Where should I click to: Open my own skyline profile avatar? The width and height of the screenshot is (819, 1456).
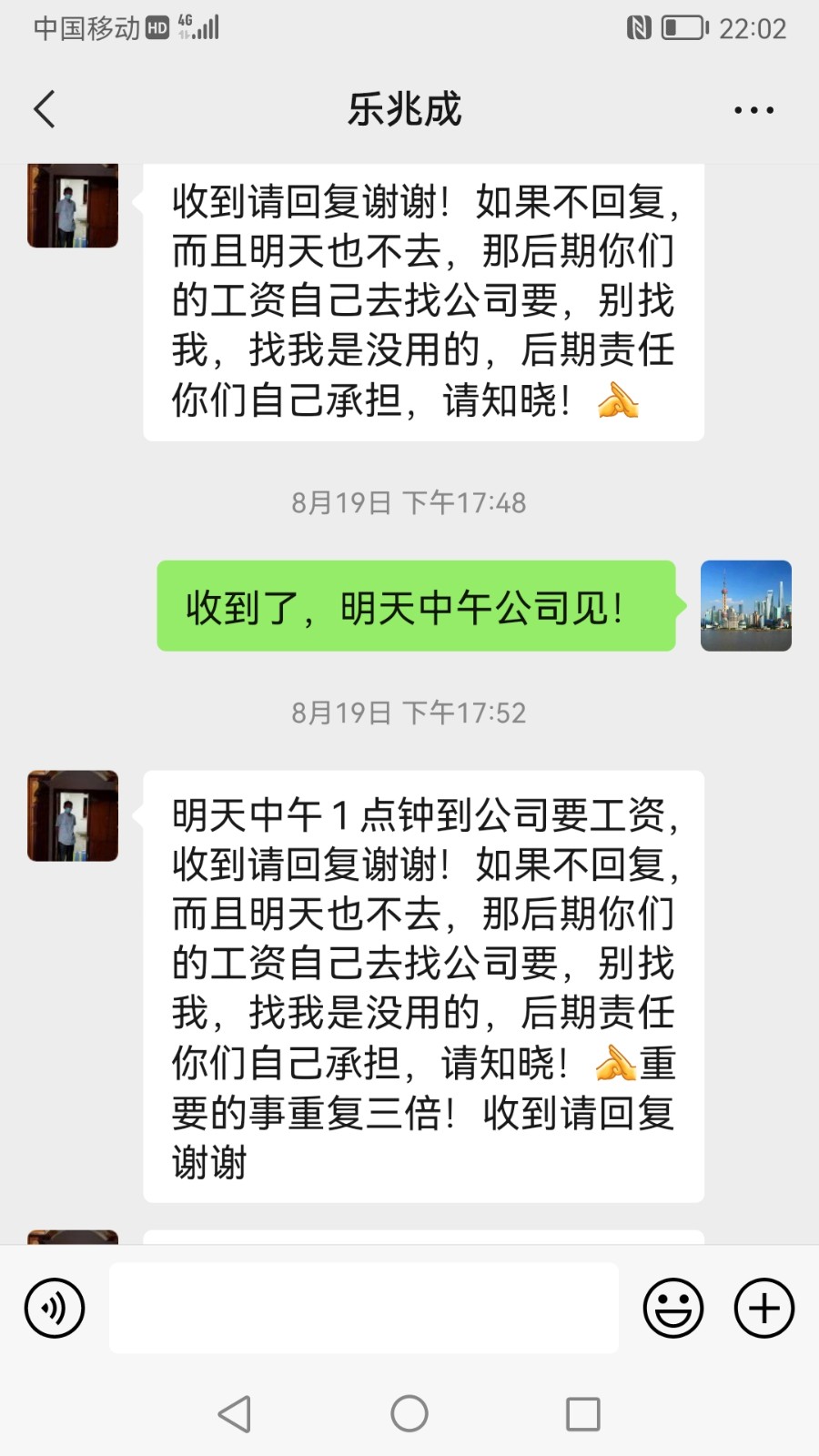[745, 606]
